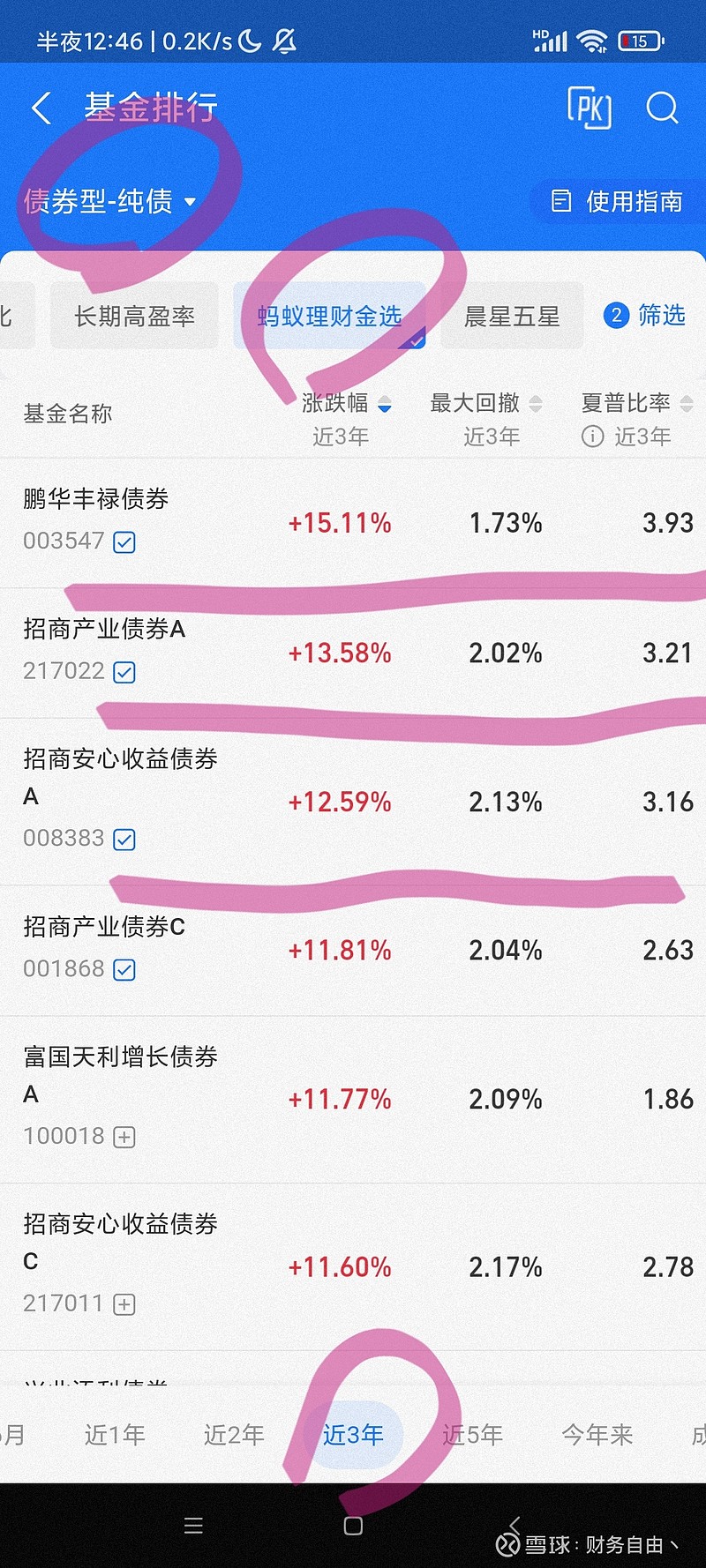Switch to the 今年来 period tab

[597, 1435]
